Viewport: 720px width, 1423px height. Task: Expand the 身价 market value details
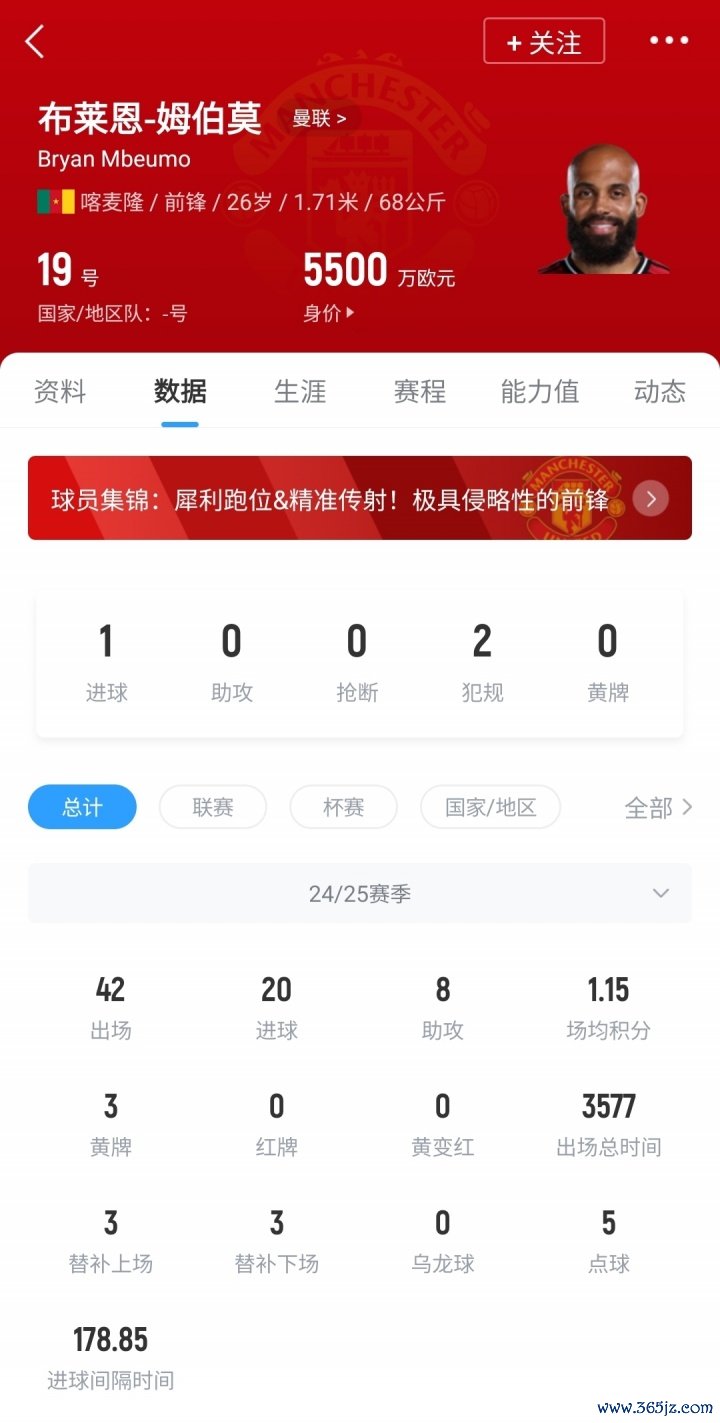[329, 313]
